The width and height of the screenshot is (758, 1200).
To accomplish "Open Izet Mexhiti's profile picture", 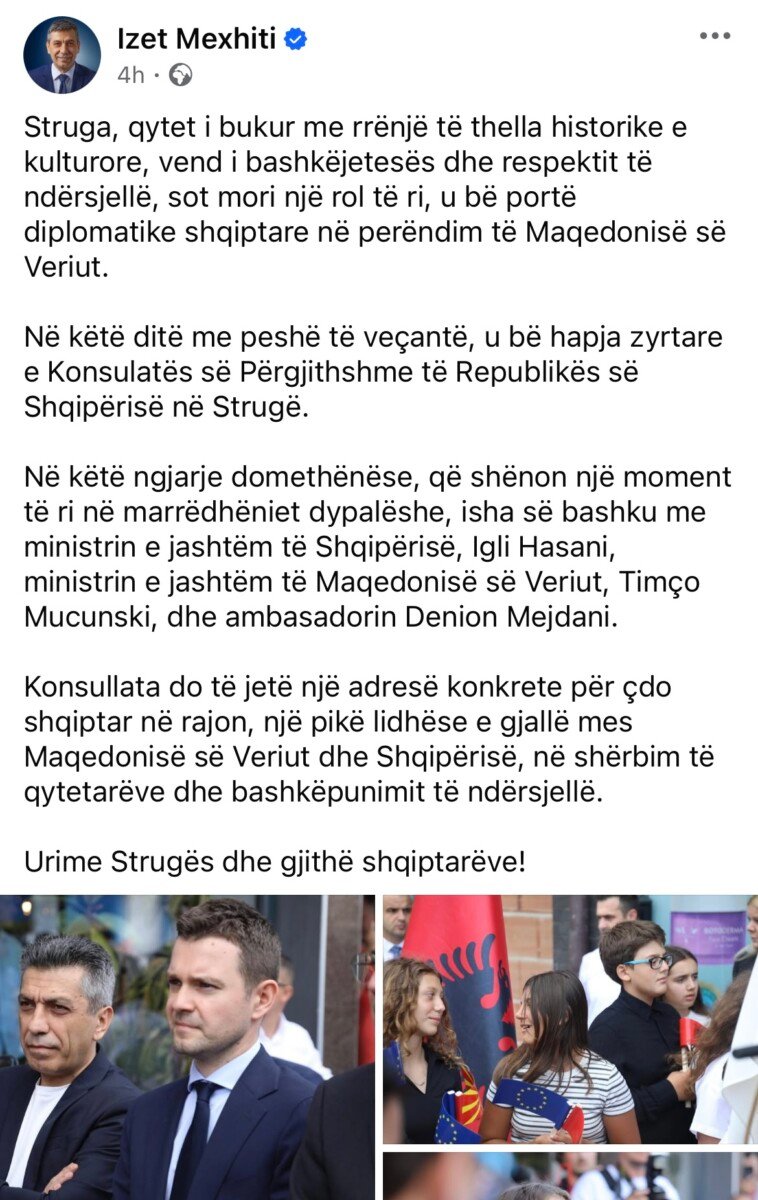I will click(62, 55).
